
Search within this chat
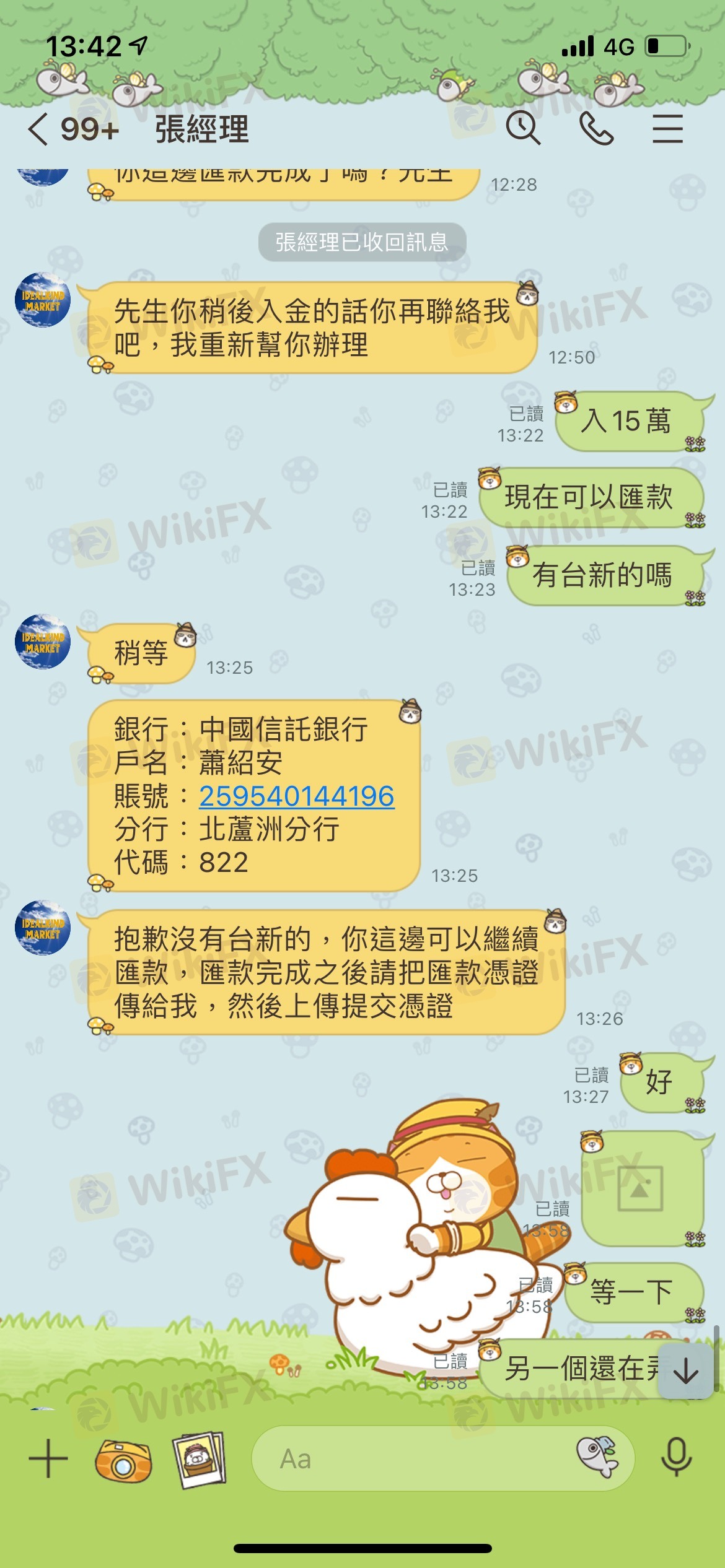(x=523, y=129)
